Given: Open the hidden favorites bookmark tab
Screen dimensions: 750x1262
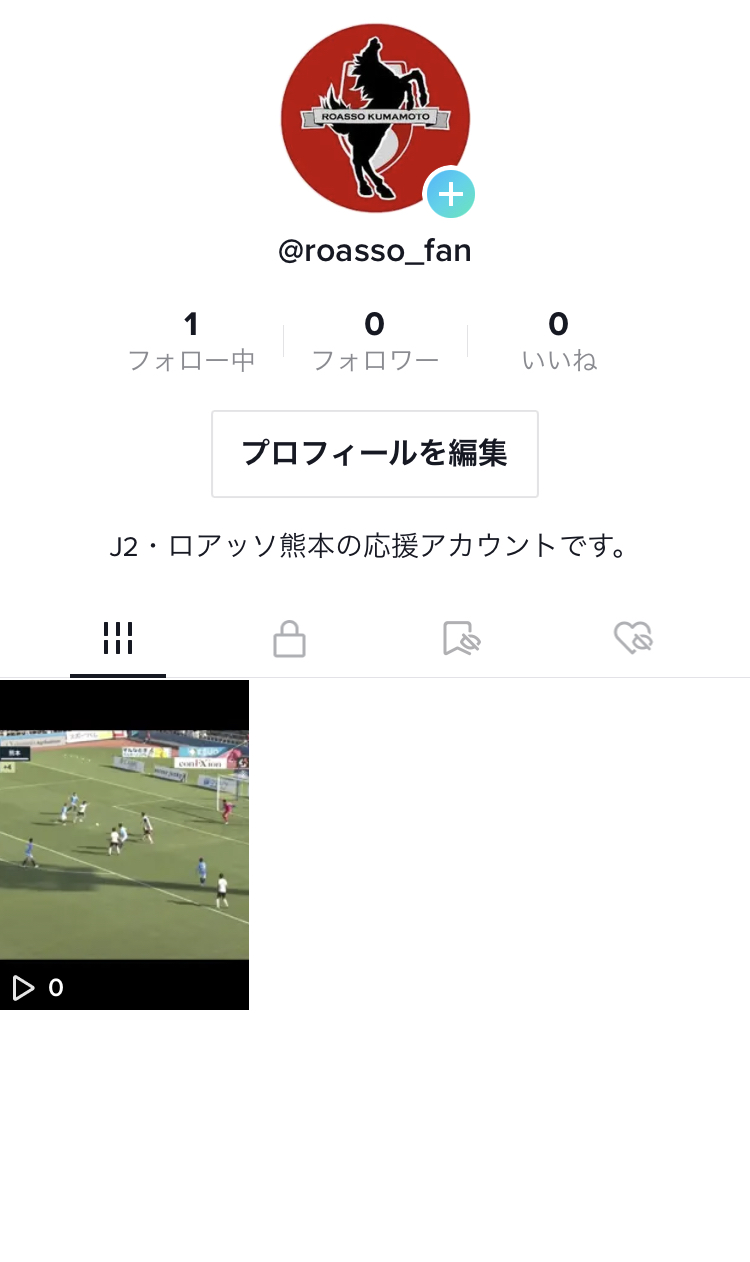Looking at the screenshot, I should [x=461, y=638].
